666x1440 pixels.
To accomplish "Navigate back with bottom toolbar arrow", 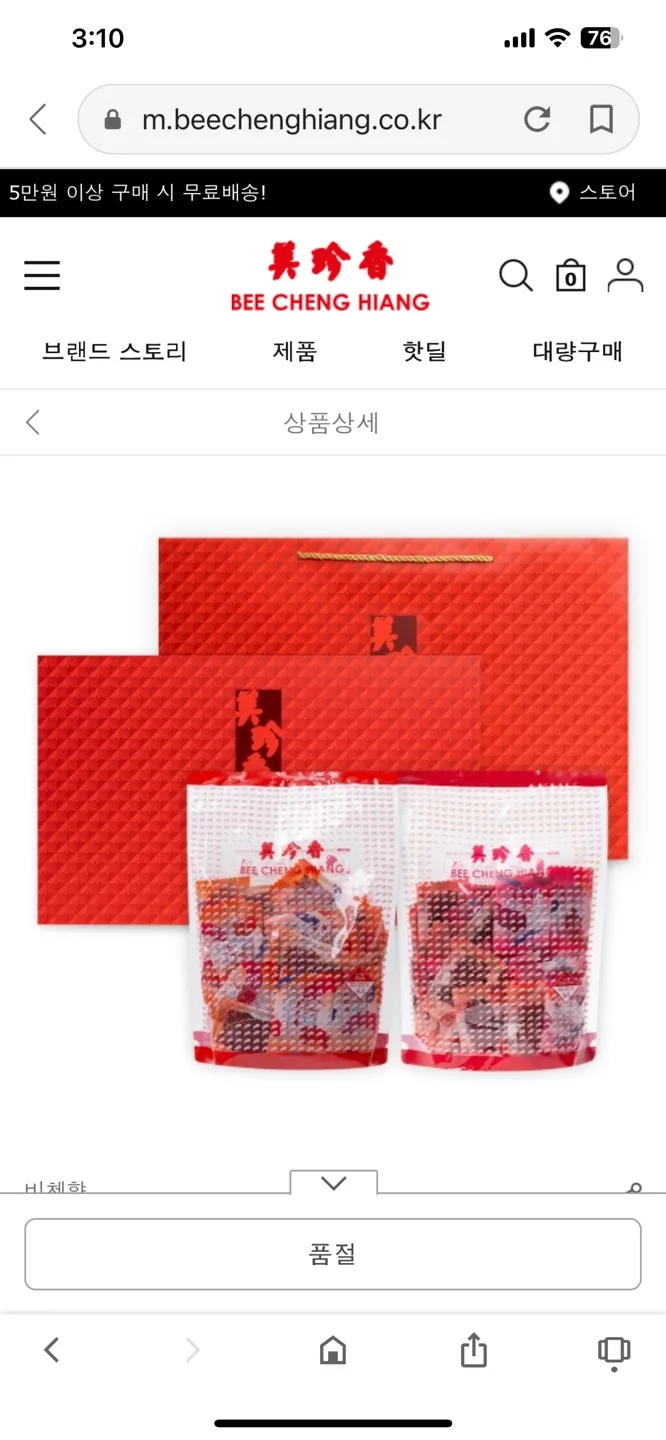I will [x=52, y=1350].
